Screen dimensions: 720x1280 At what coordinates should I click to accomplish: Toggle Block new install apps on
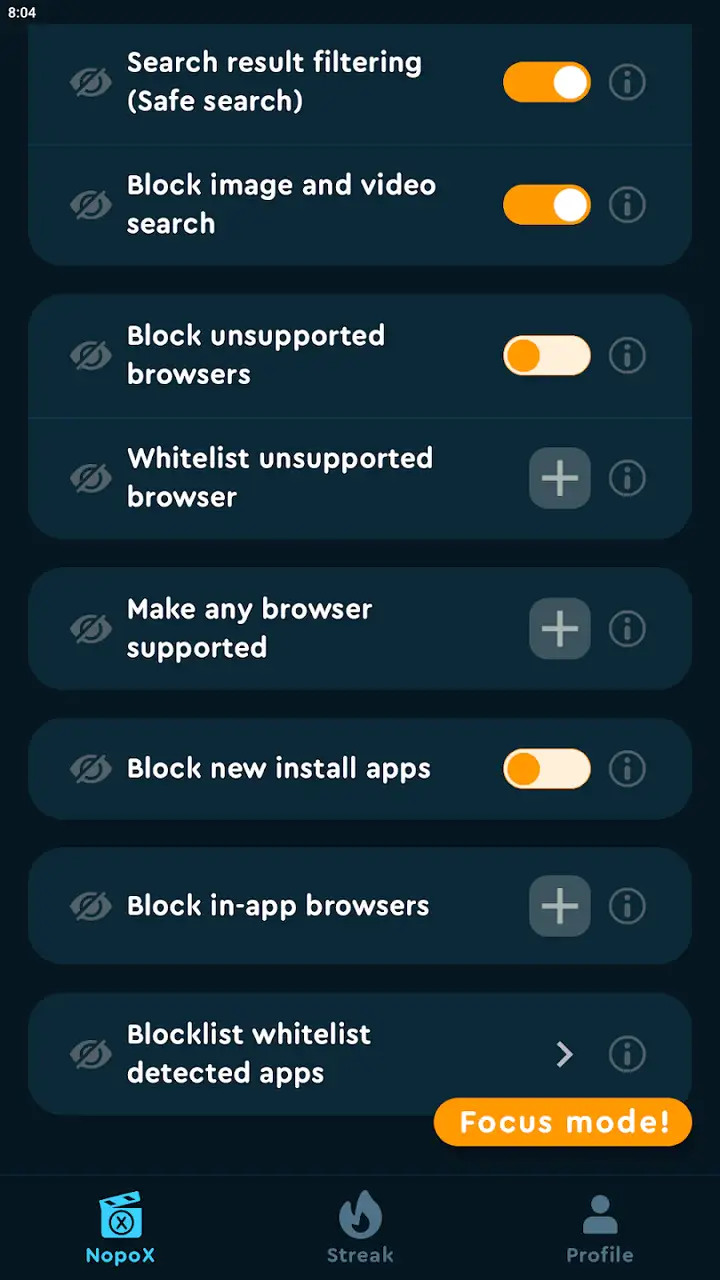pyautogui.click(x=547, y=769)
